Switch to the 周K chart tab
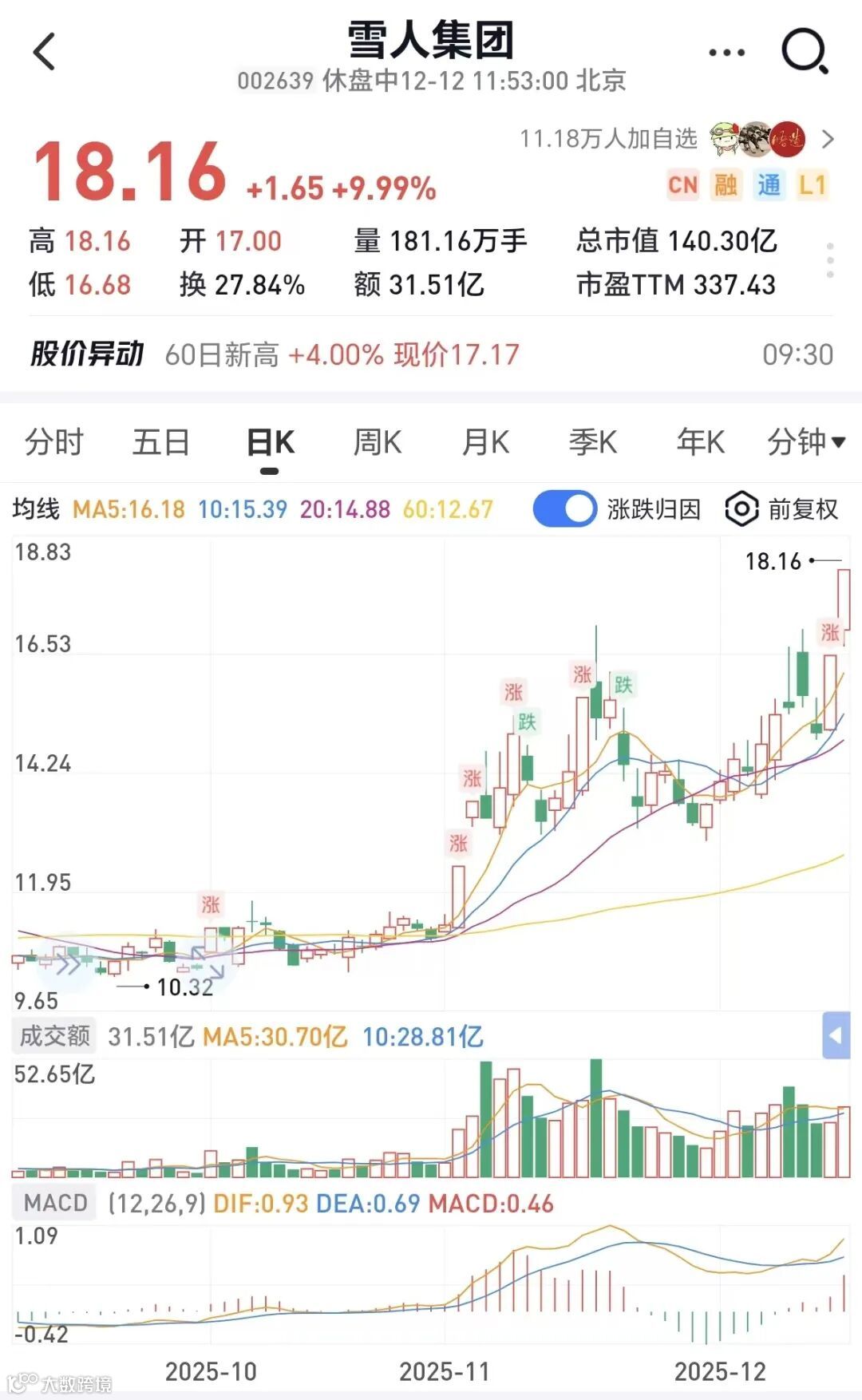Image resolution: width=862 pixels, height=1400 pixels. 378,442
